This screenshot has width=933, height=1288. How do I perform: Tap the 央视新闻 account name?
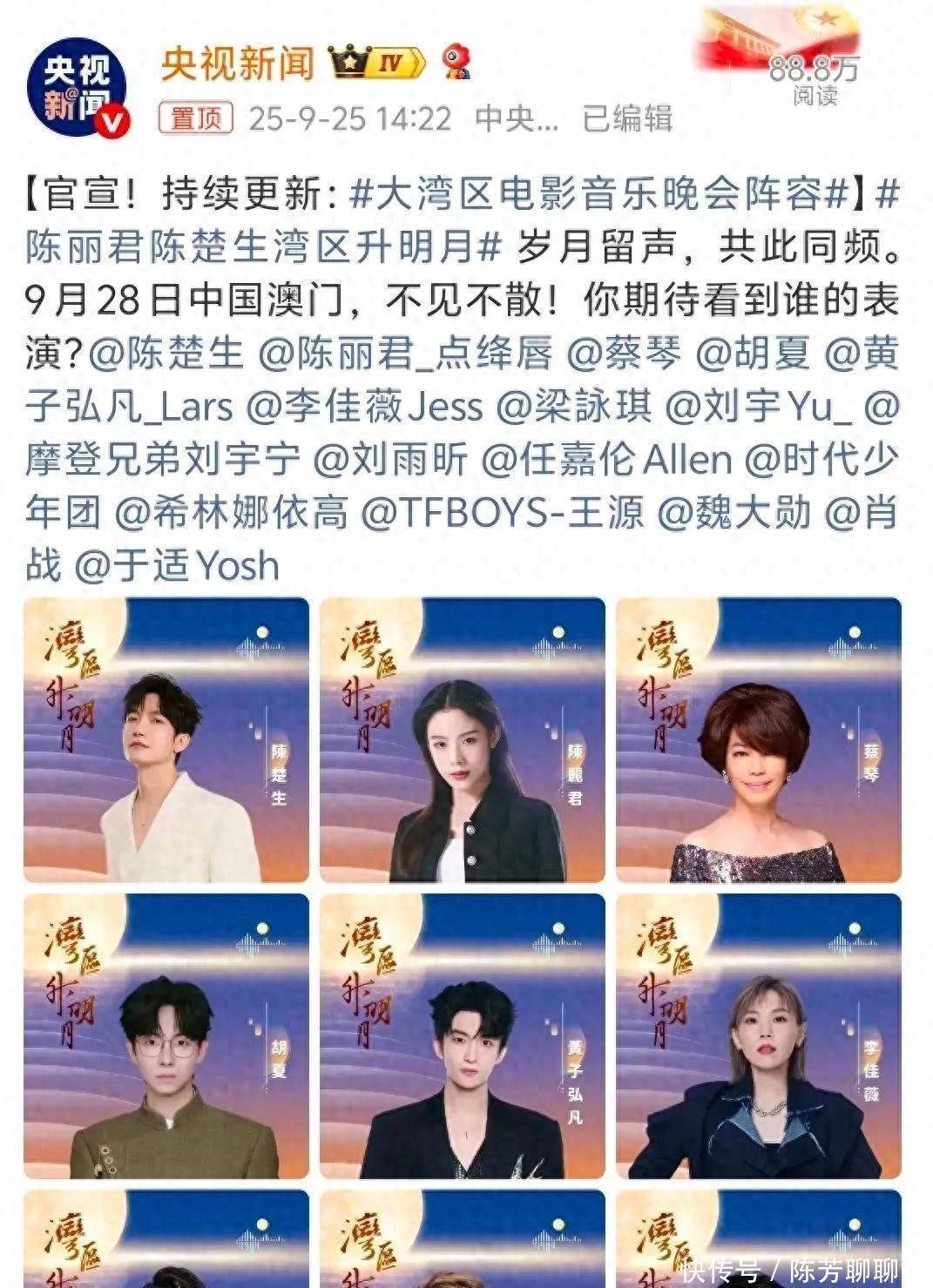pos(237,64)
